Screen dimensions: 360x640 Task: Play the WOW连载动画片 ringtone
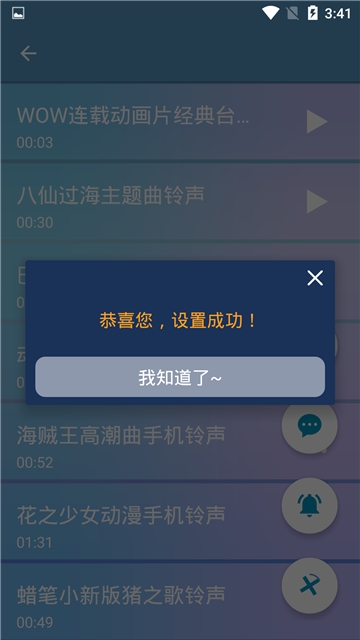[317, 122]
